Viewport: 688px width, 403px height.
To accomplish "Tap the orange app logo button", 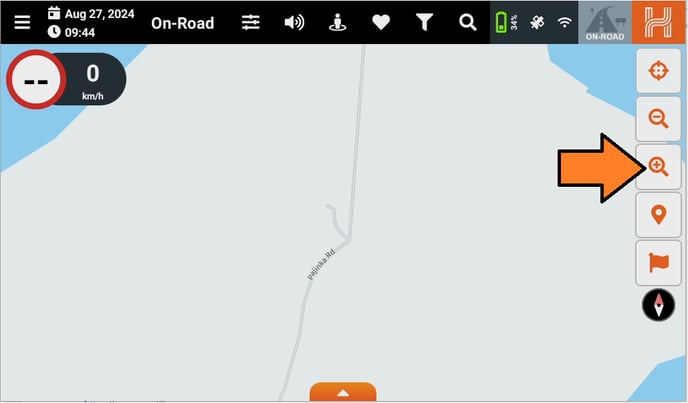I will [659, 22].
